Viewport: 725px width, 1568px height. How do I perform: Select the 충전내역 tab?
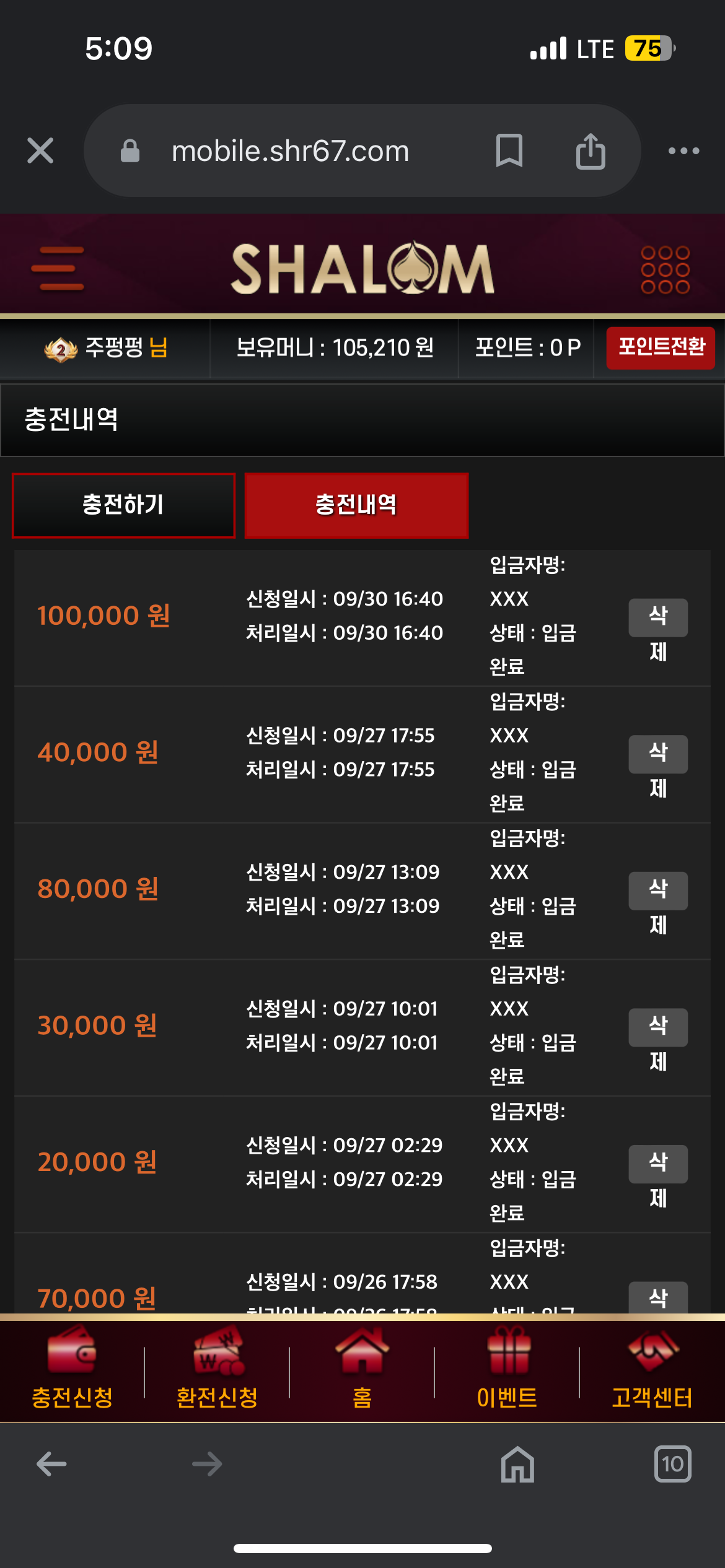point(356,505)
